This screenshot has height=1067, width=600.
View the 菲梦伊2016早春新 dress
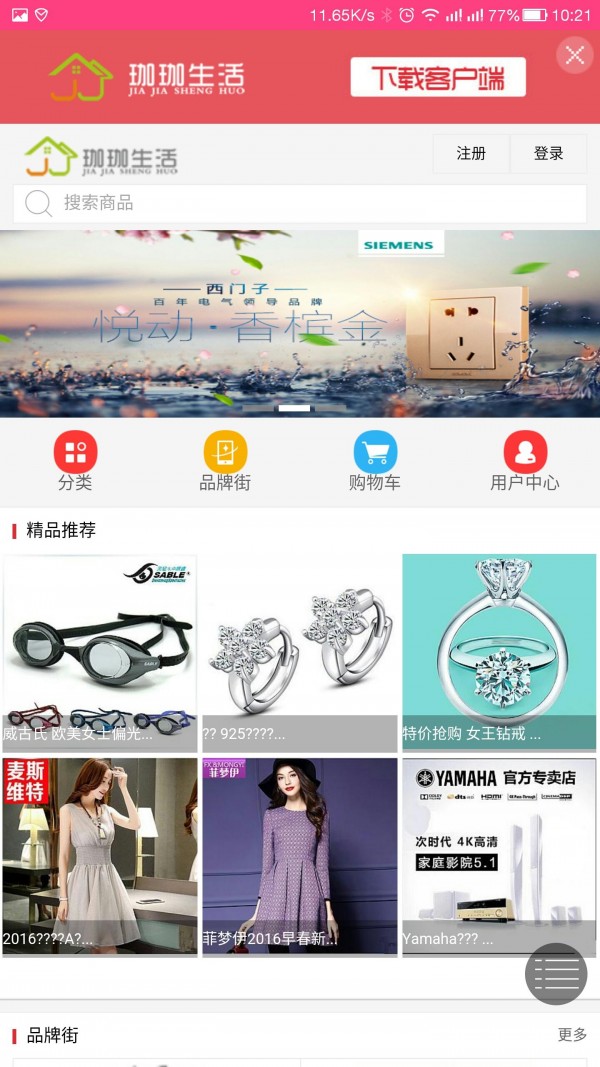[300, 855]
